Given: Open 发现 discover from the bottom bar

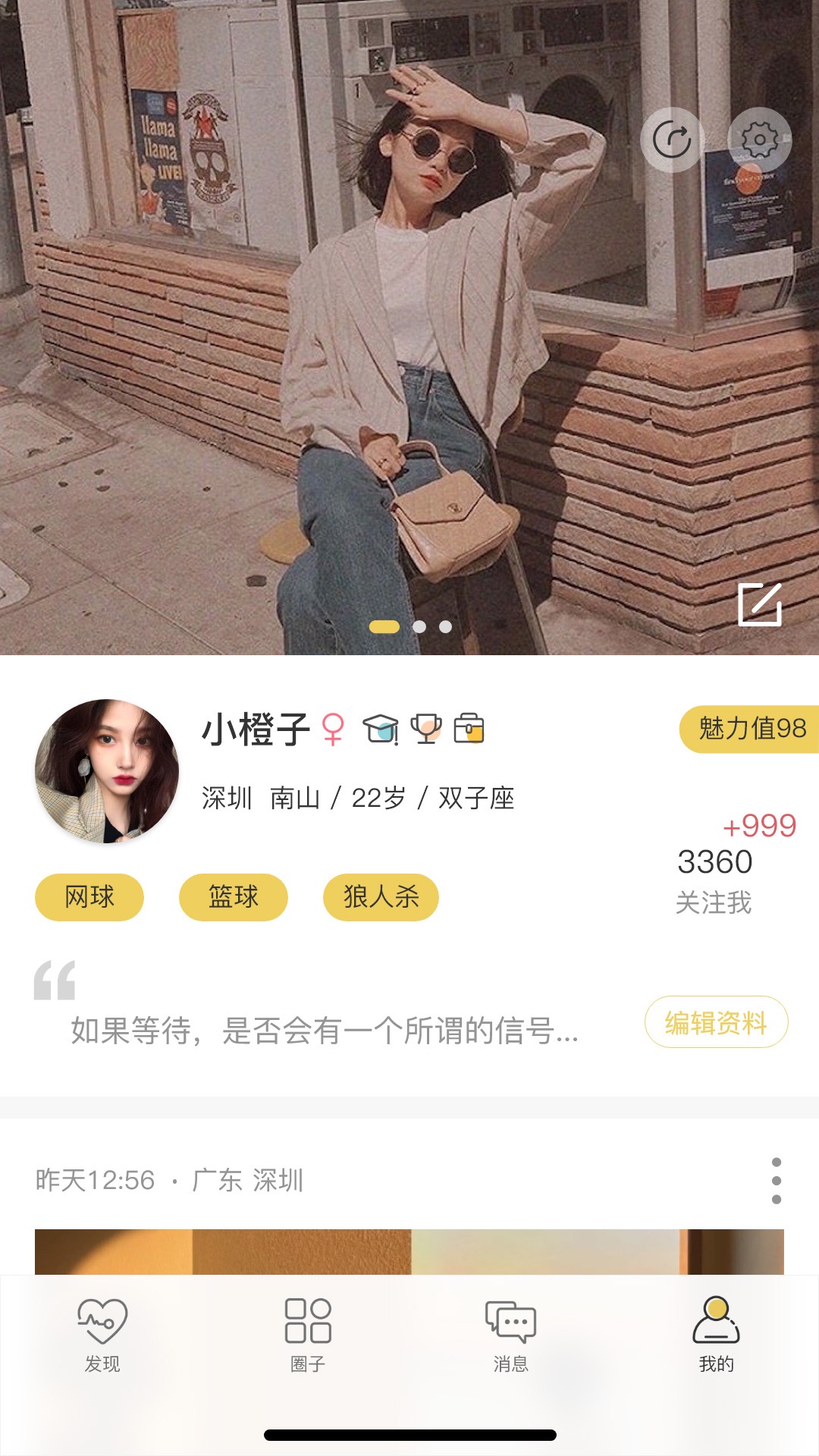Looking at the screenshot, I should click(x=102, y=1335).
